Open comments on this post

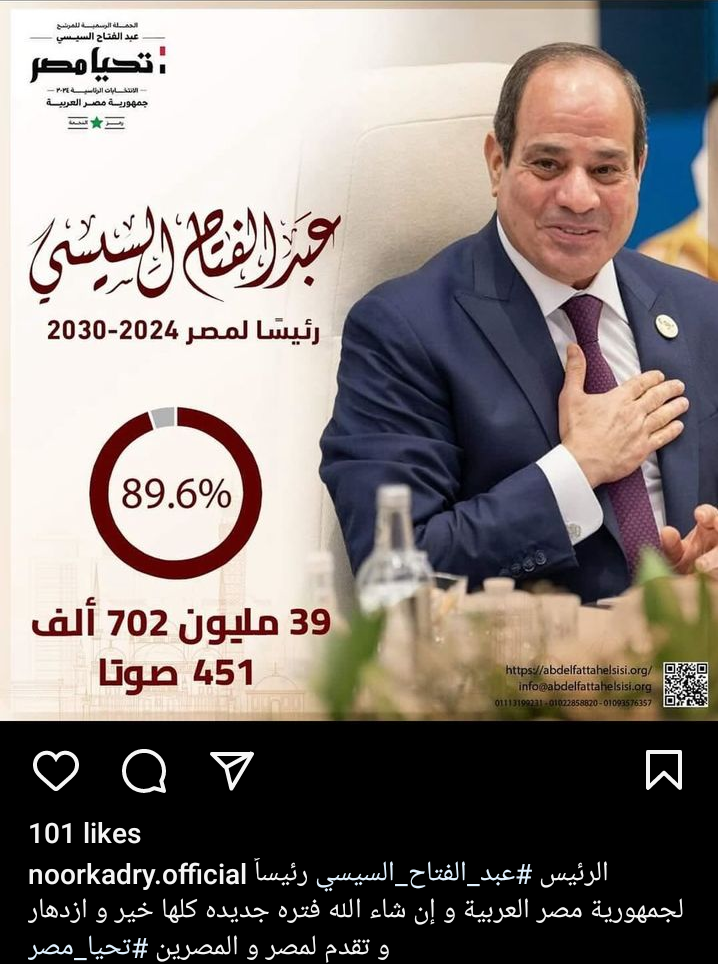tap(144, 771)
